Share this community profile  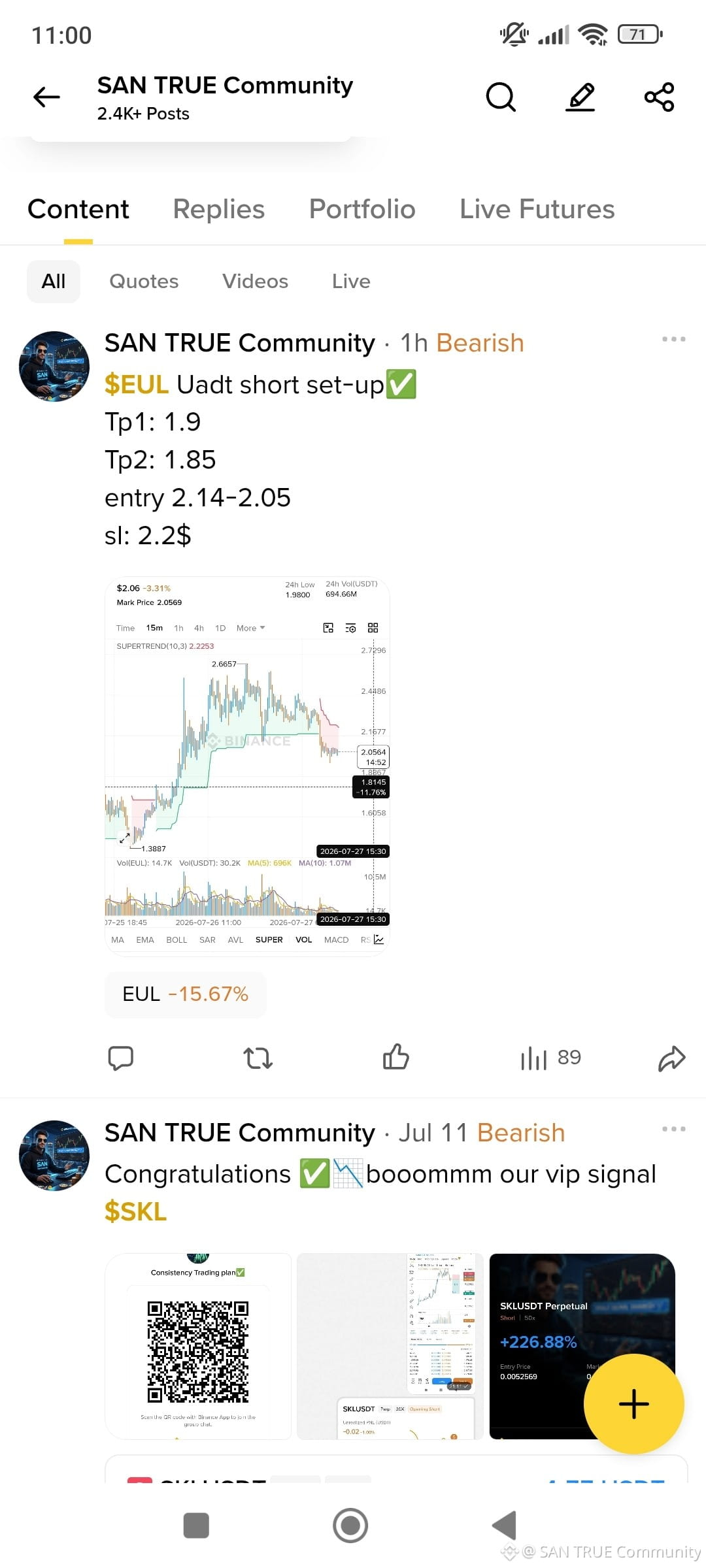(659, 97)
